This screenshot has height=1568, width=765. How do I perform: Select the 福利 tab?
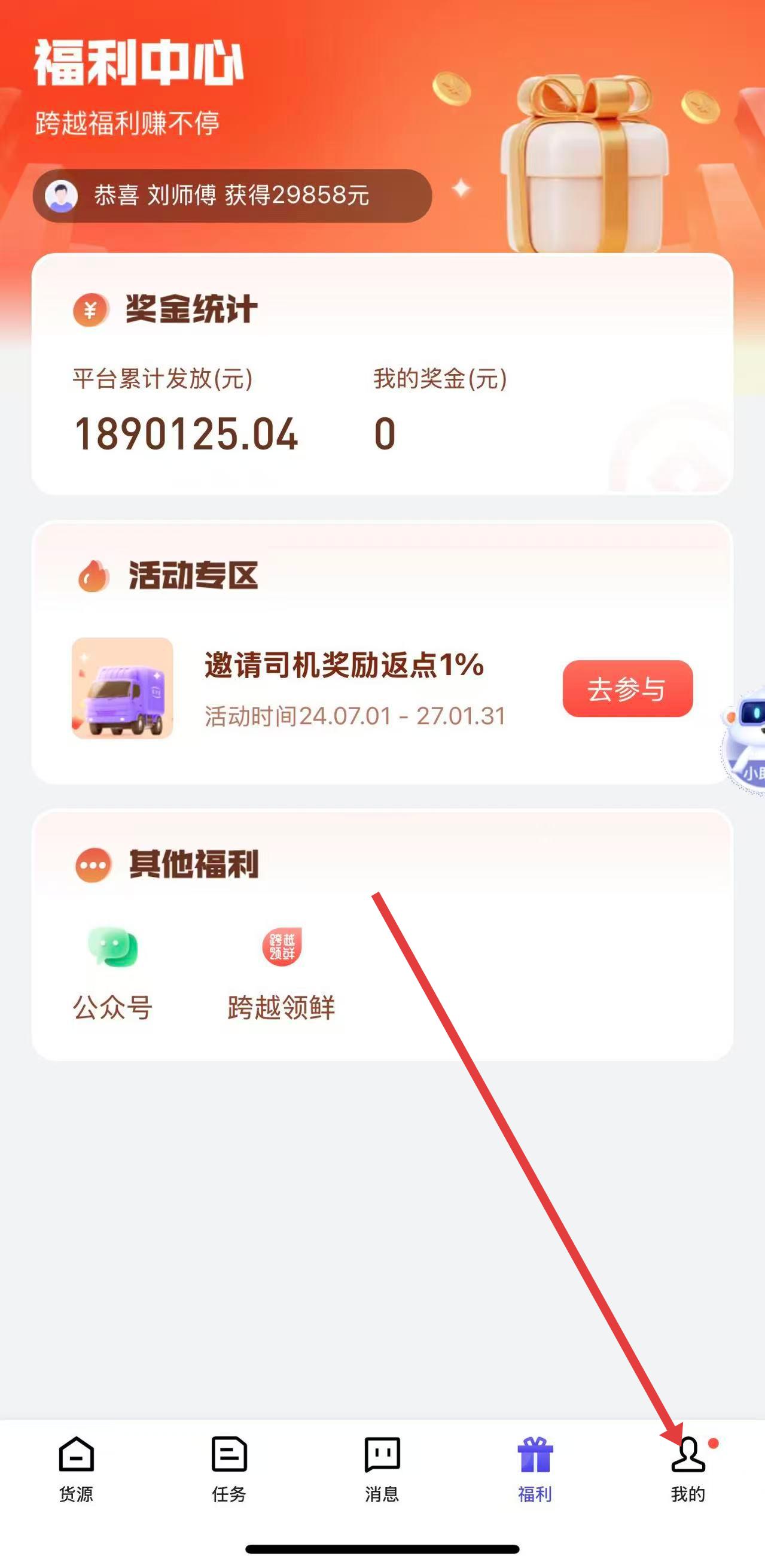pos(535,1468)
